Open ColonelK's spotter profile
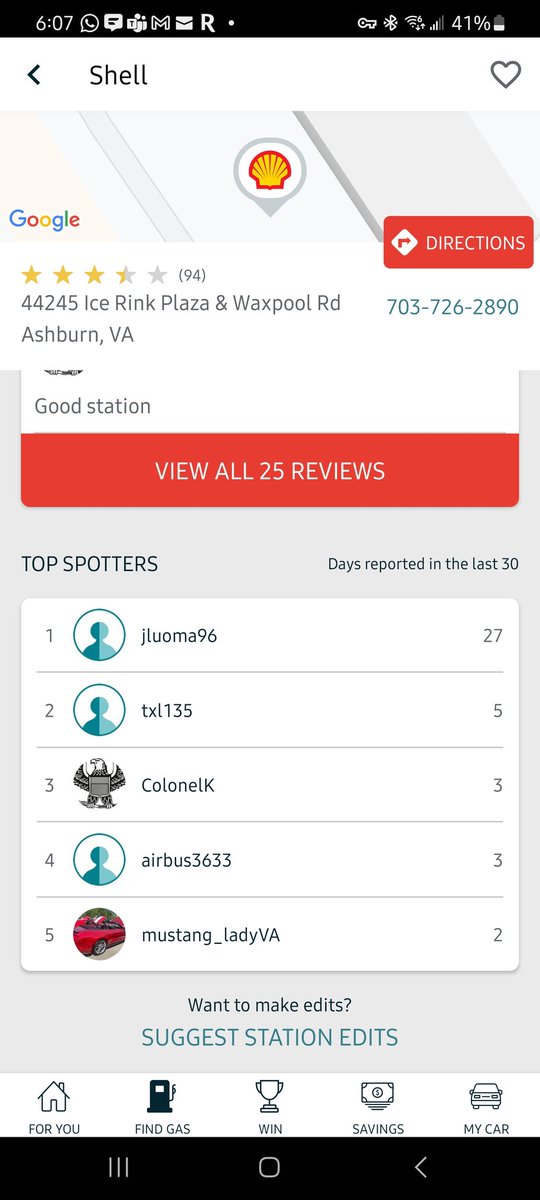This screenshot has height=1200, width=540. tap(270, 785)
